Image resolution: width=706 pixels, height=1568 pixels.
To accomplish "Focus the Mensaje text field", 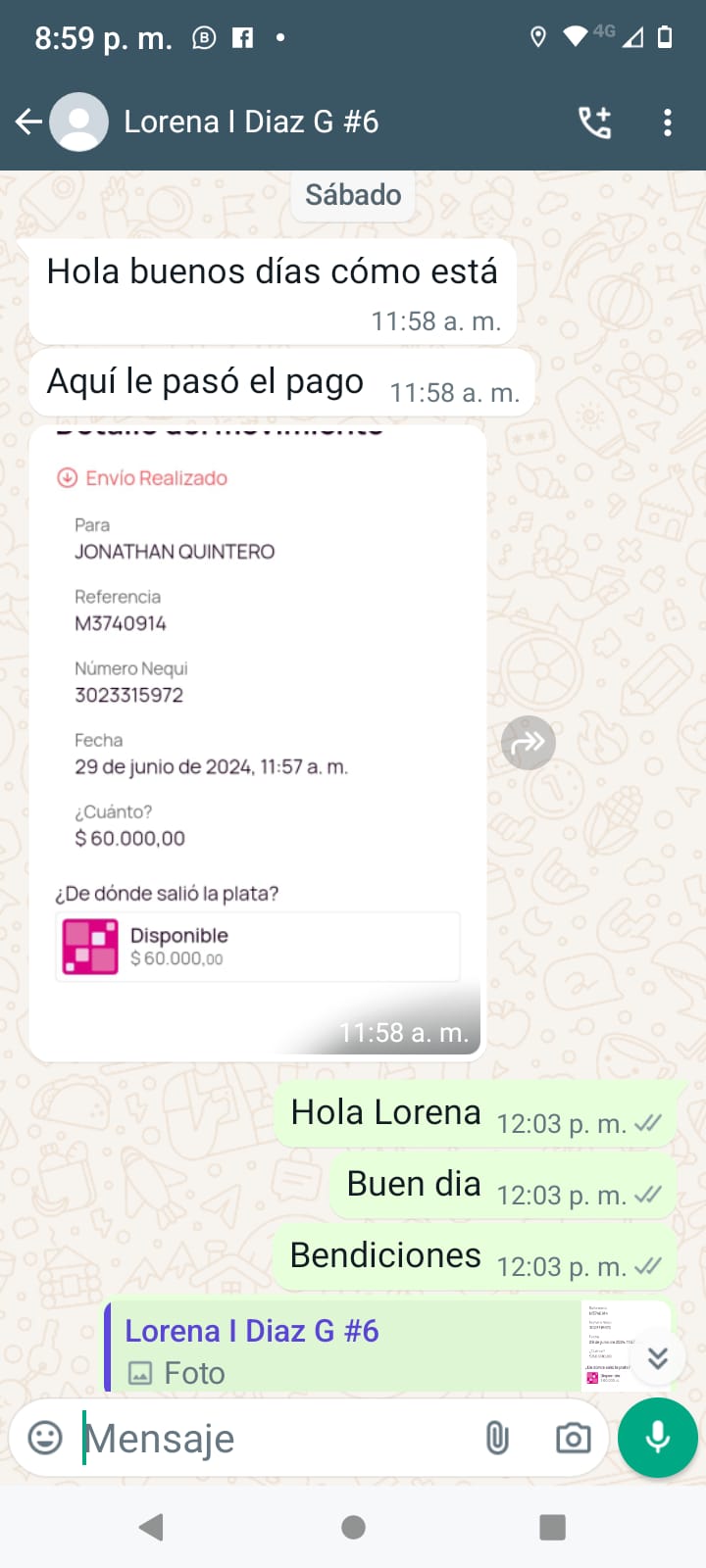I will pos(275,1439).
